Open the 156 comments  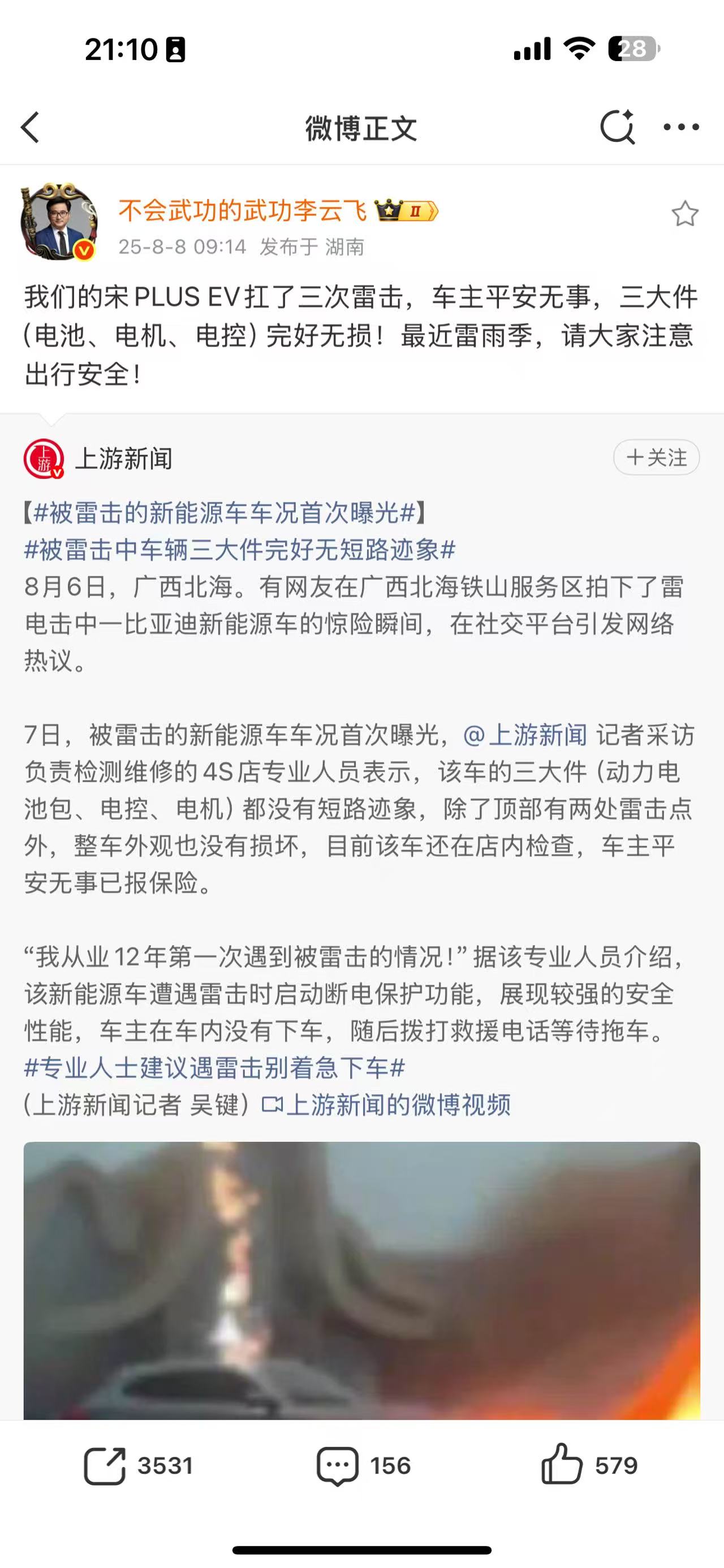click(x=364, y=1466)
